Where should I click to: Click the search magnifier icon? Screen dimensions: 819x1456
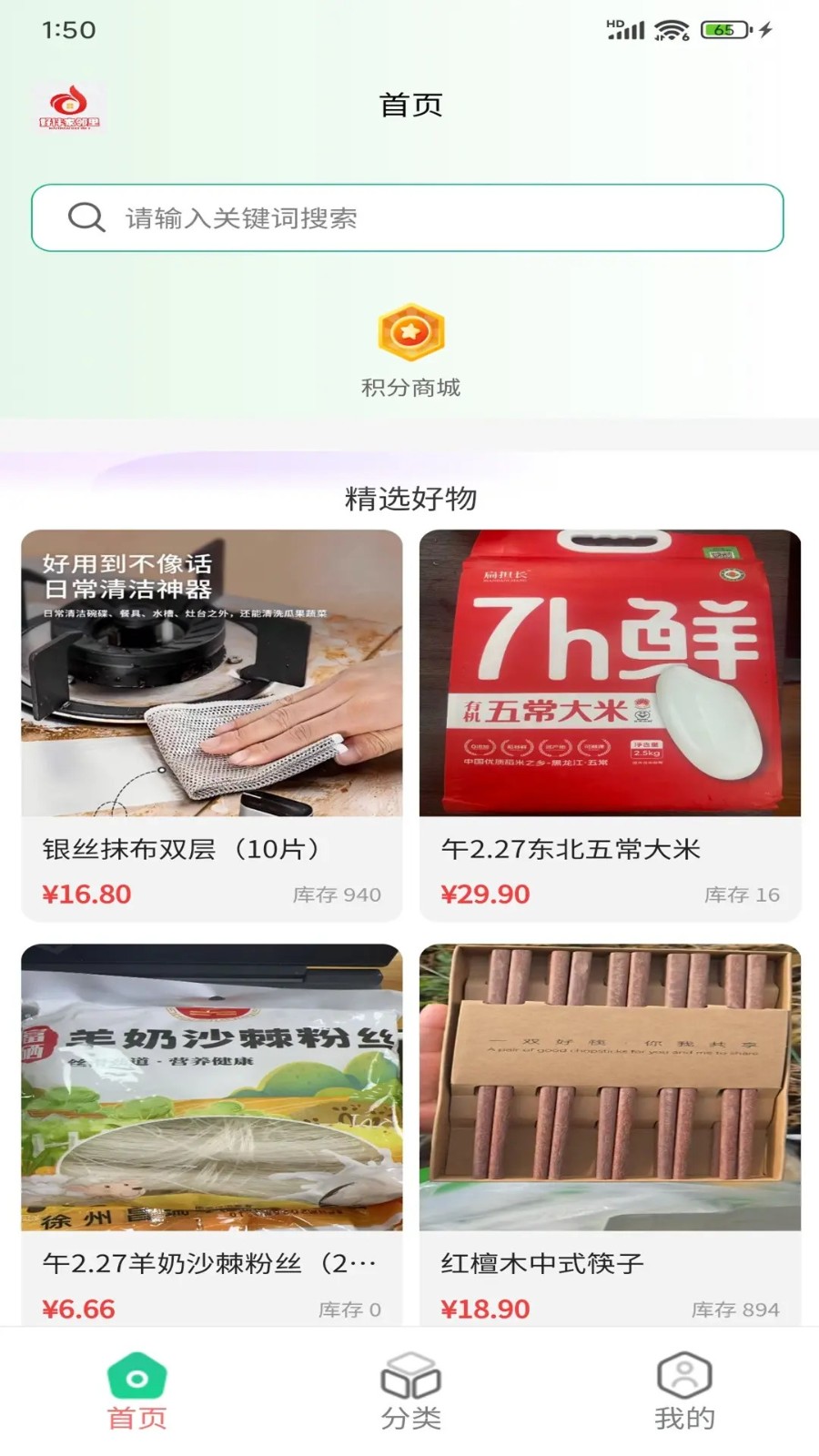pyautogui.click(x=86, y=217)
